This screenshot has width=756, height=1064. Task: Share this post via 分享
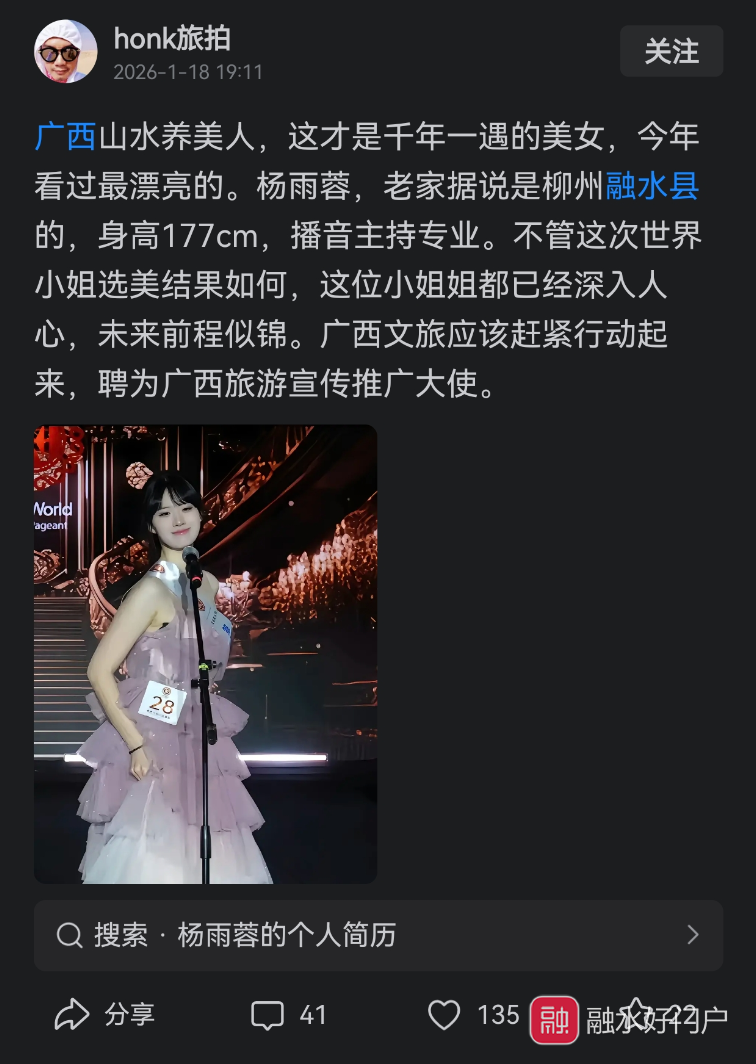[105, 1015]
